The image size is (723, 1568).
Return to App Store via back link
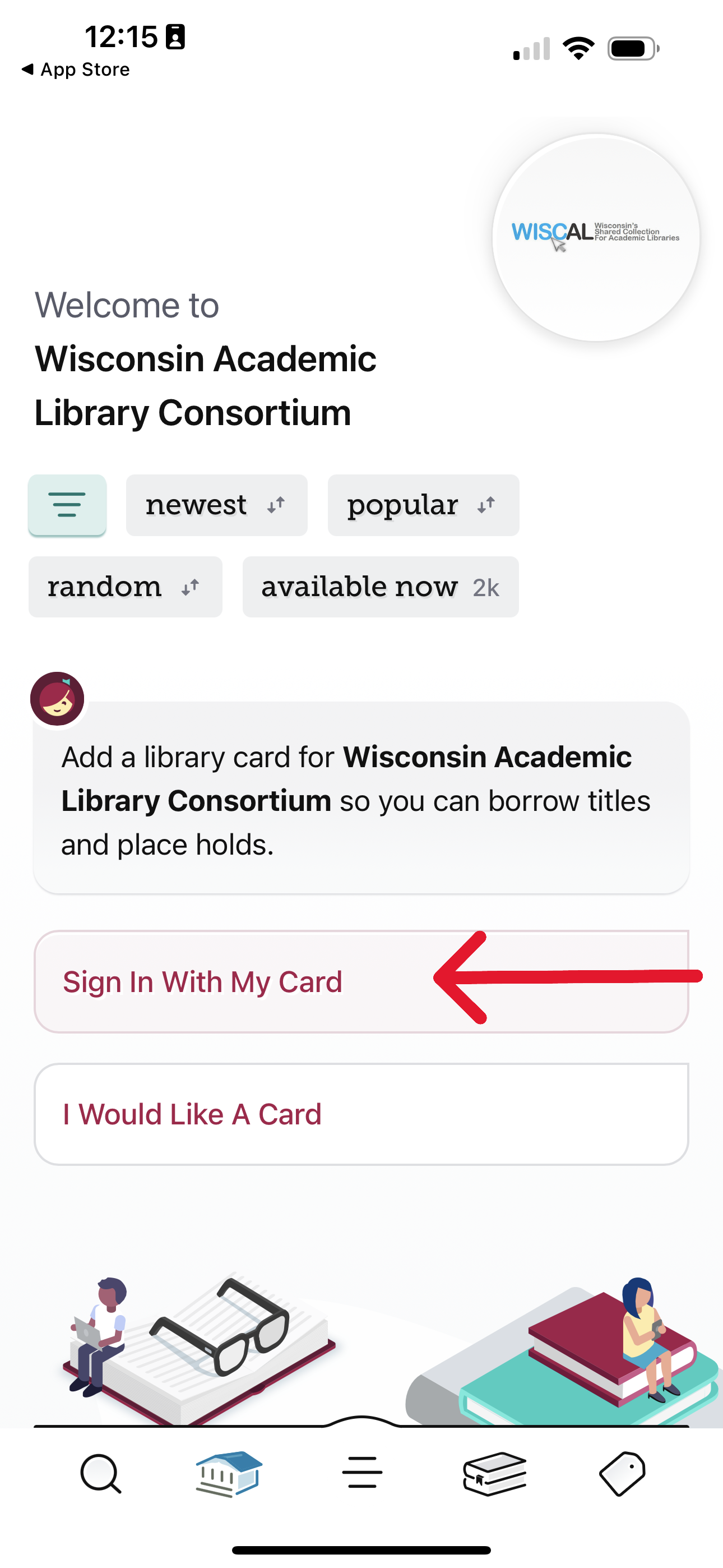[x=76, y=70]
